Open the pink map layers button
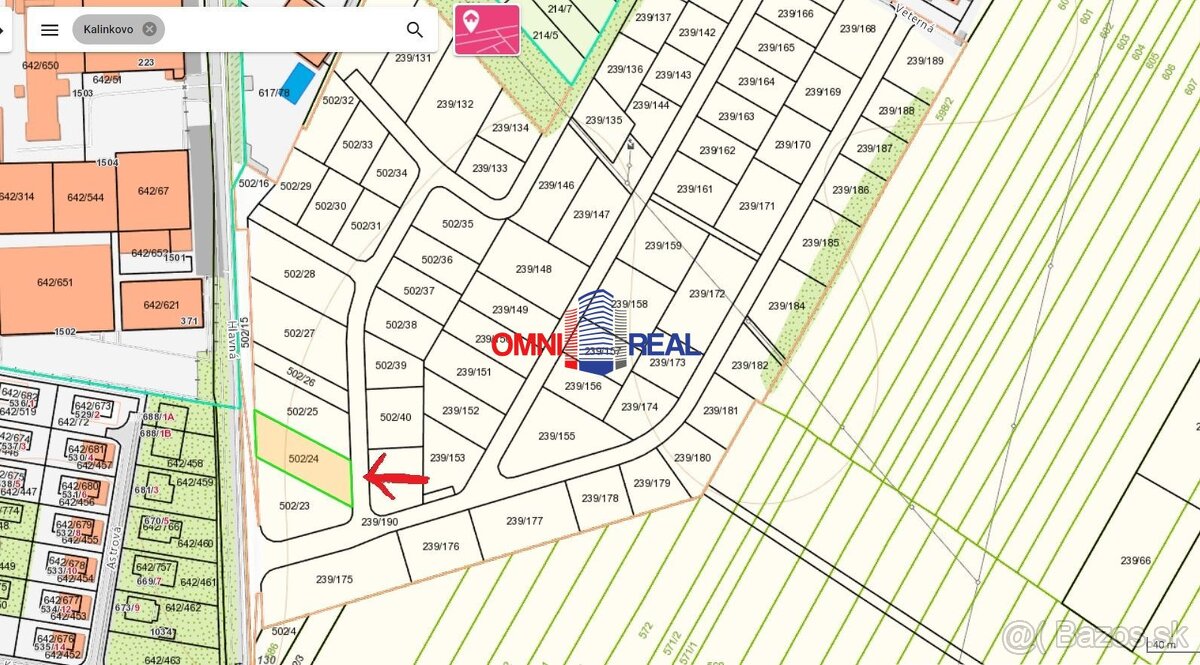1200x665 pixels. click(487, 29)
